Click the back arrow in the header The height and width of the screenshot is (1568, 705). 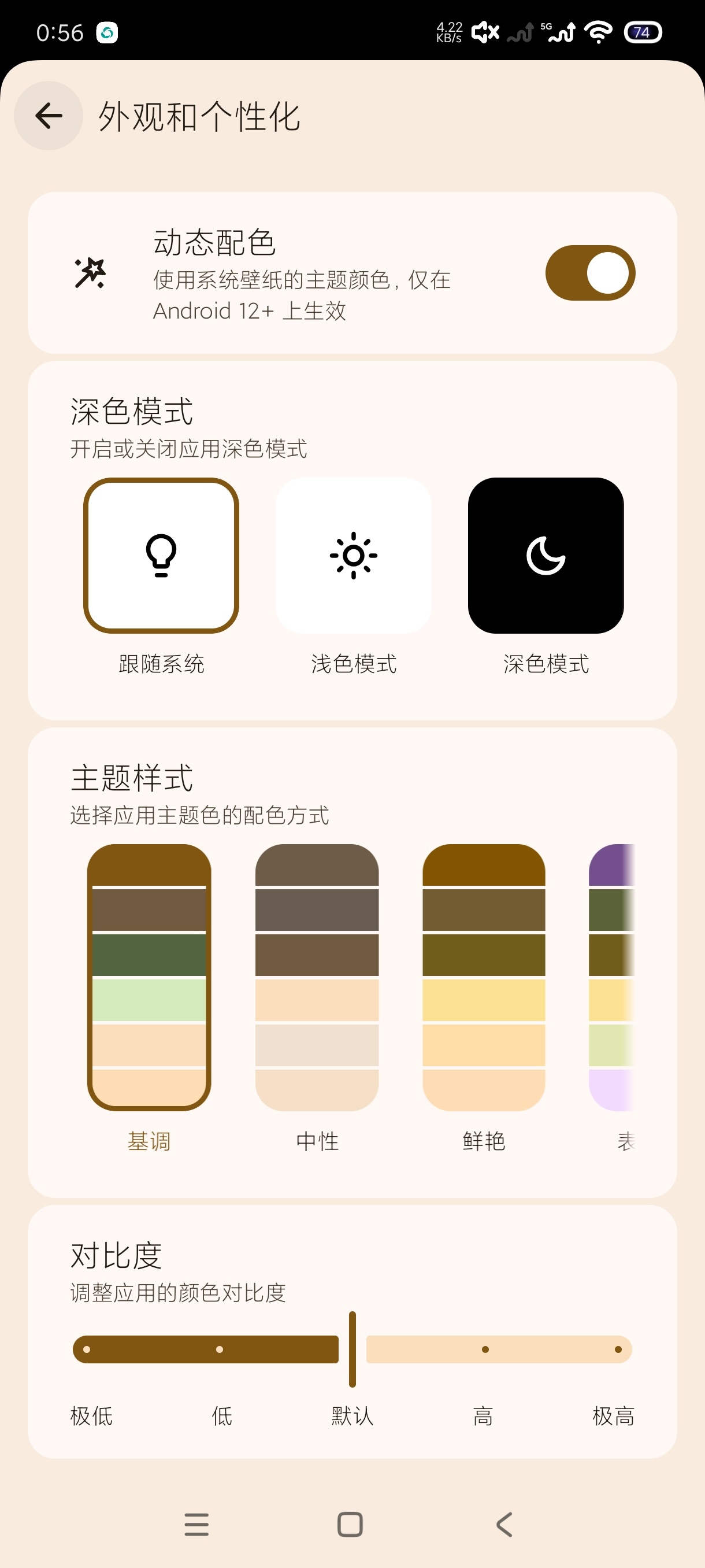[49, 116]
